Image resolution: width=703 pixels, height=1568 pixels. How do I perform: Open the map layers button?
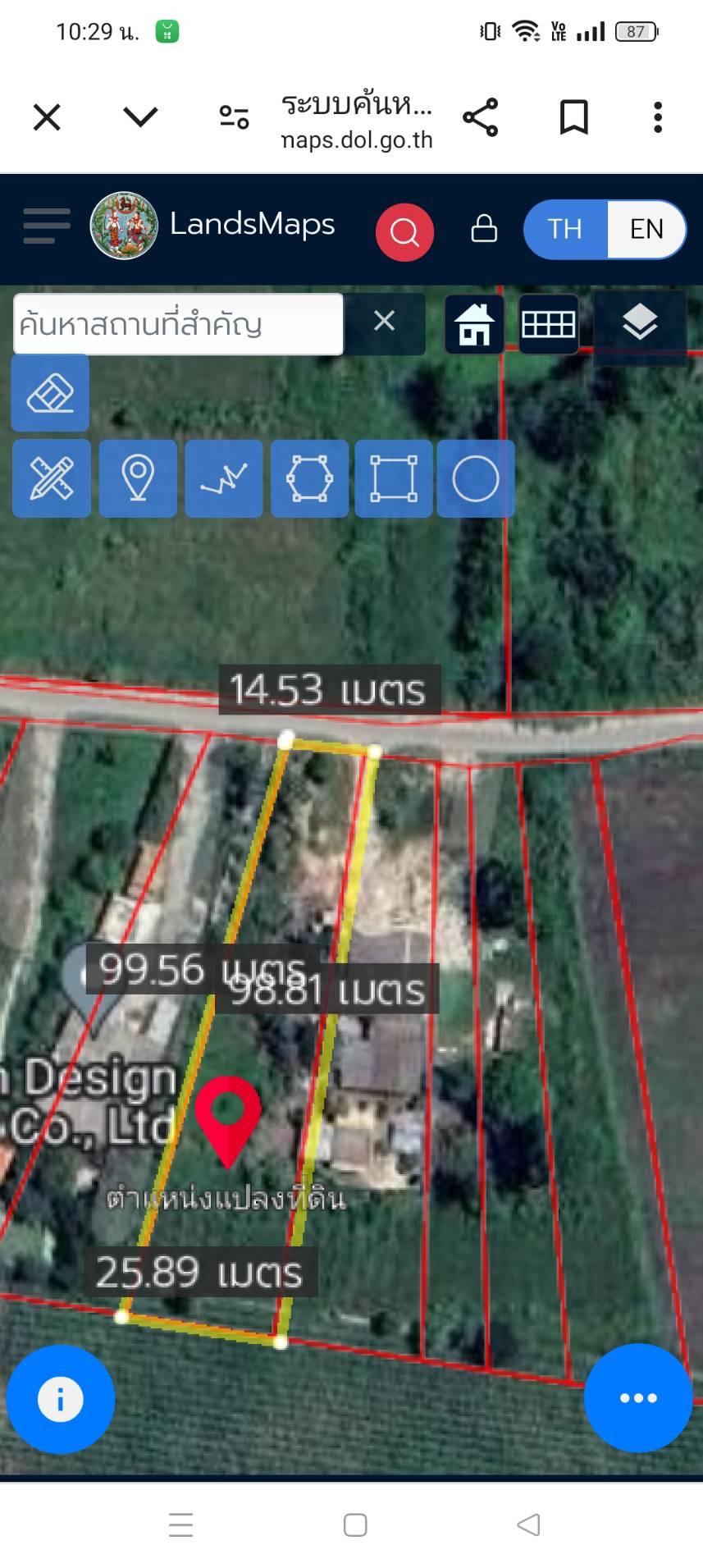click(640, 322)
